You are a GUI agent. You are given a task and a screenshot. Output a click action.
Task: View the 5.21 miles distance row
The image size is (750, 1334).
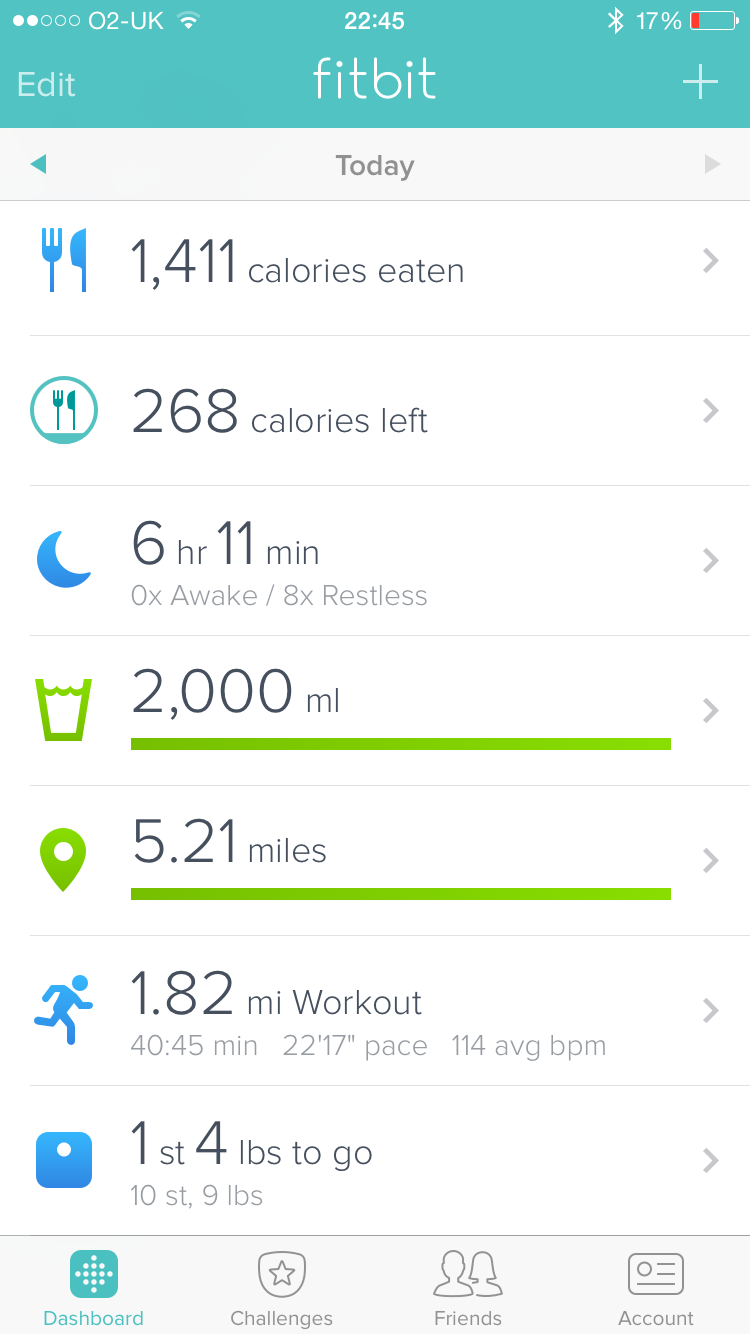(x=375, y=861)
